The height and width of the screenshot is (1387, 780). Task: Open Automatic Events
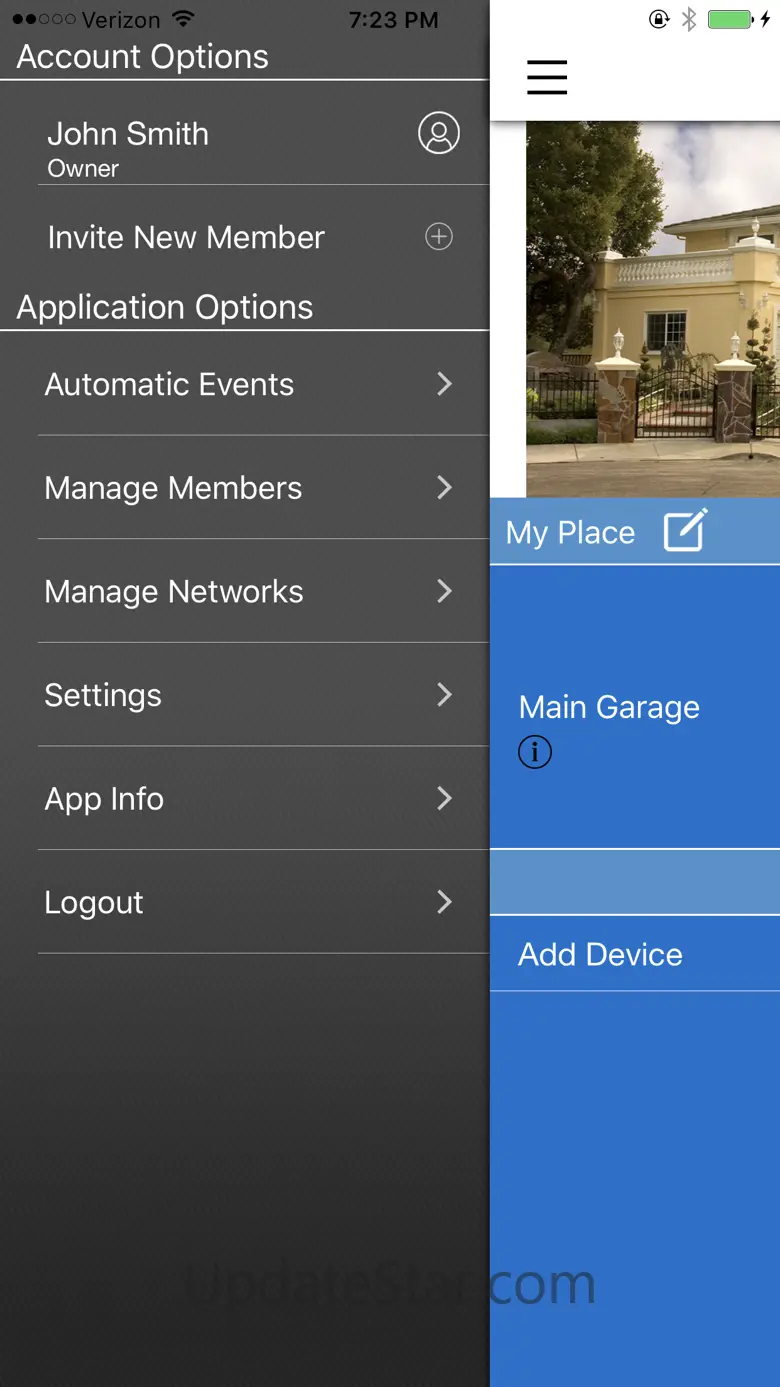click(x=248, y=384)
